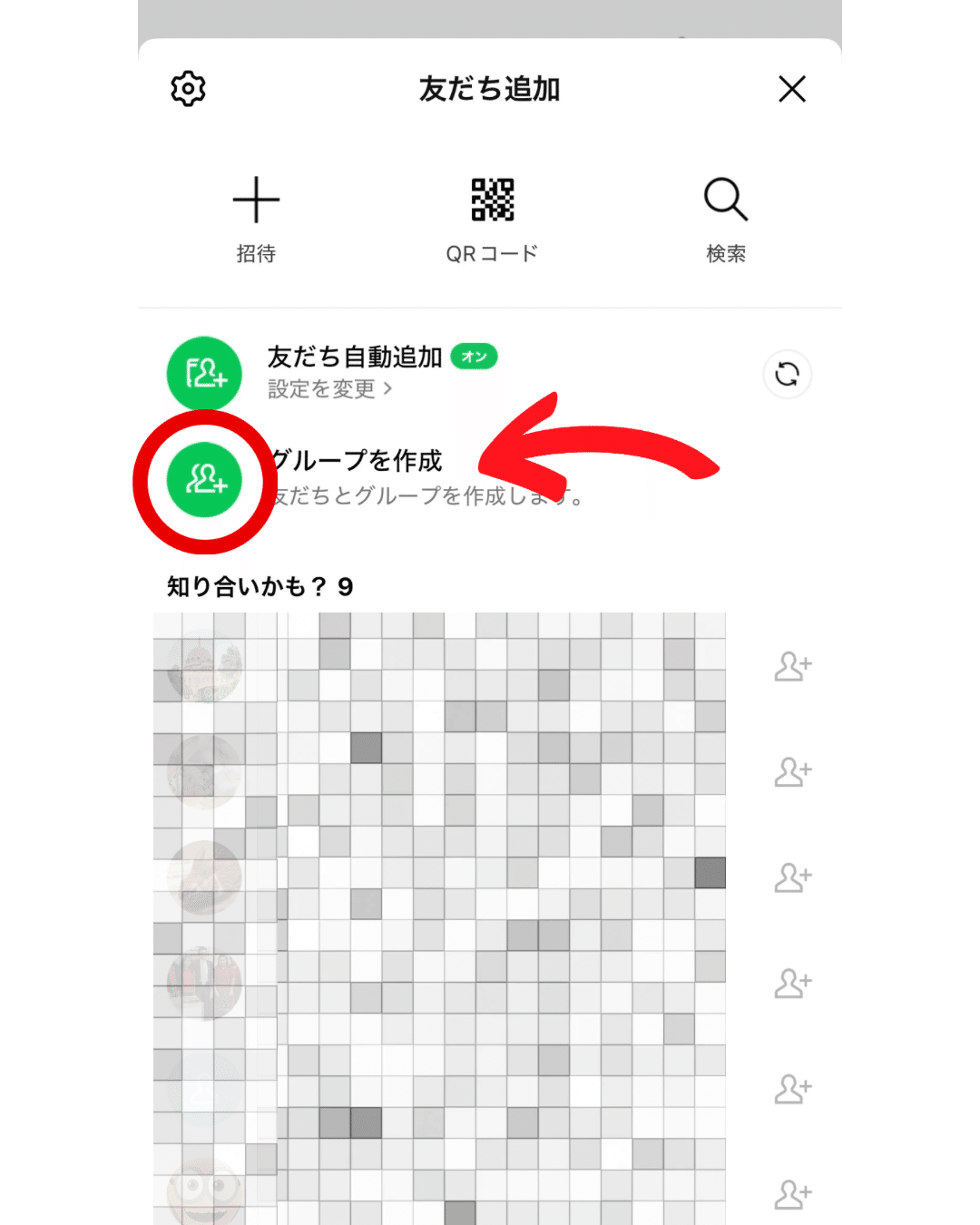Open the 検索 search magnifier
This screenshot has height=1225, width=980.
click(x=724, y=200)
